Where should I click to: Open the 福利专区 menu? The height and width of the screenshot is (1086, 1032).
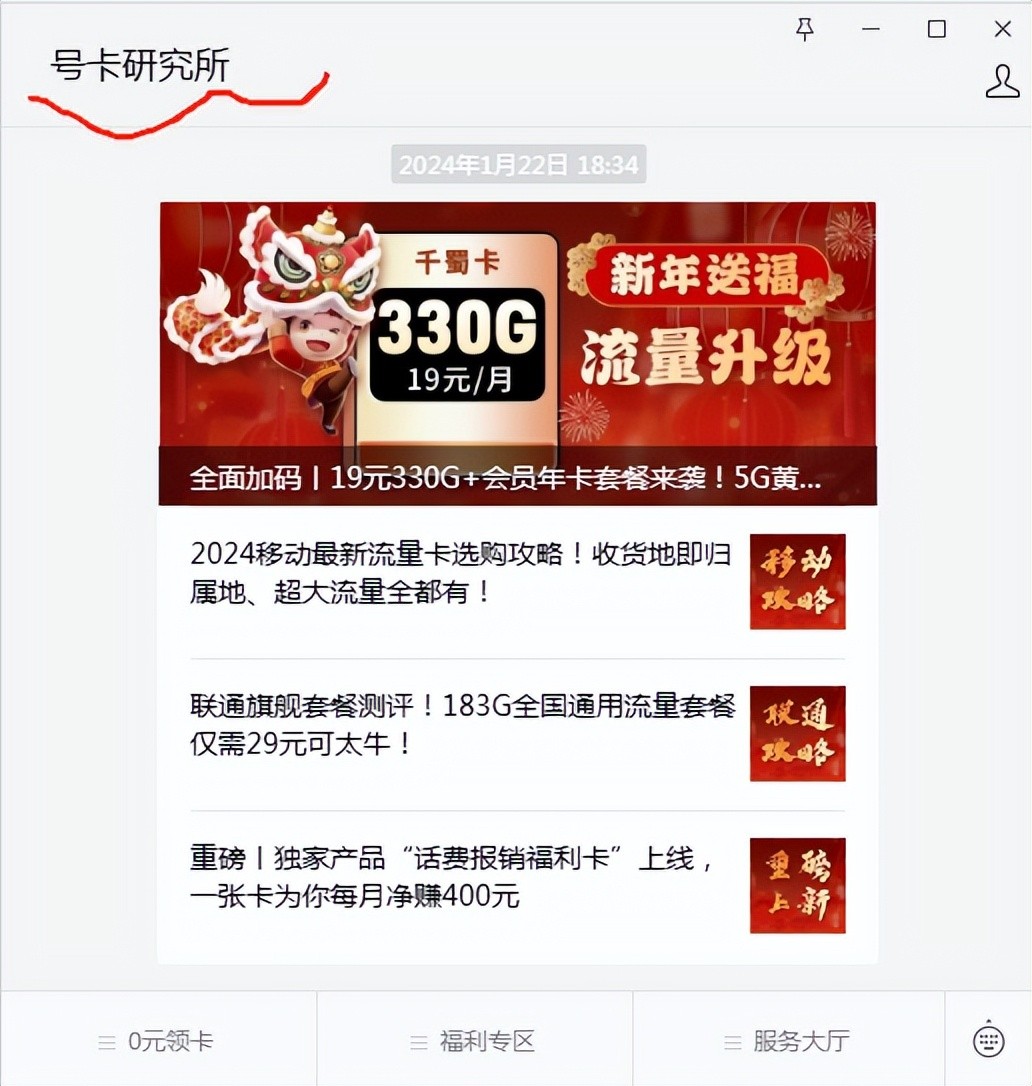pos(474,1041)
